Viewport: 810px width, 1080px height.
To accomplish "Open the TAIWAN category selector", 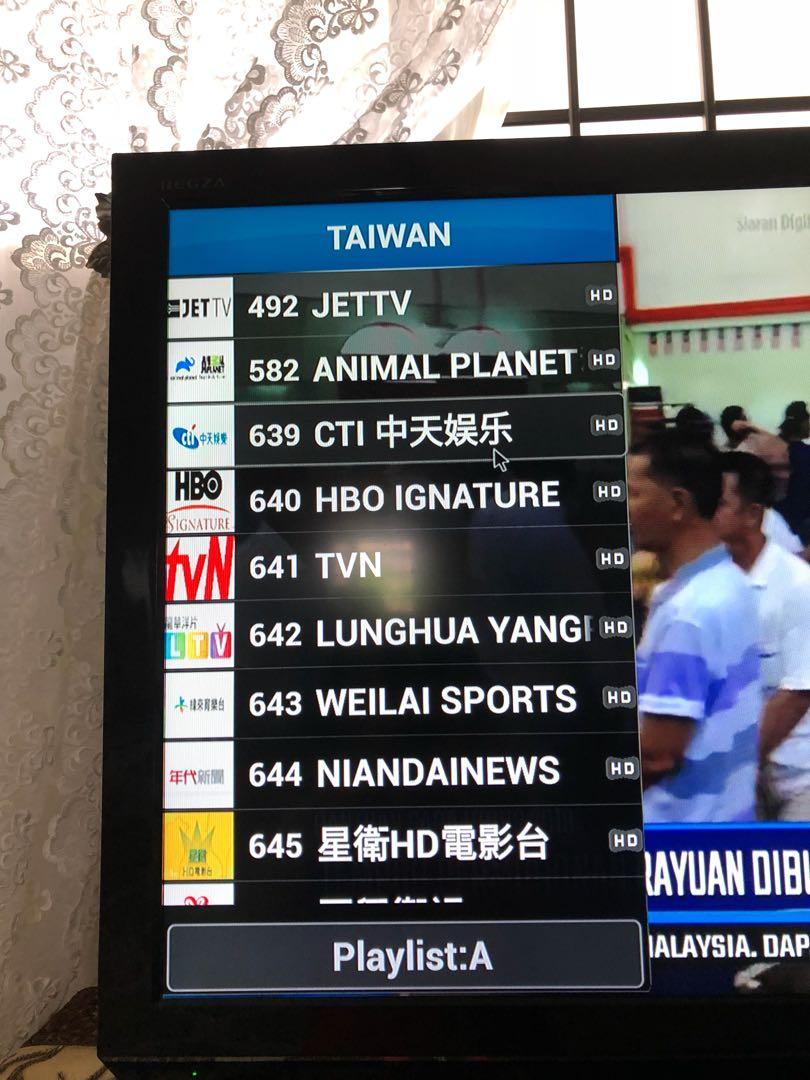I will [395, 233].
